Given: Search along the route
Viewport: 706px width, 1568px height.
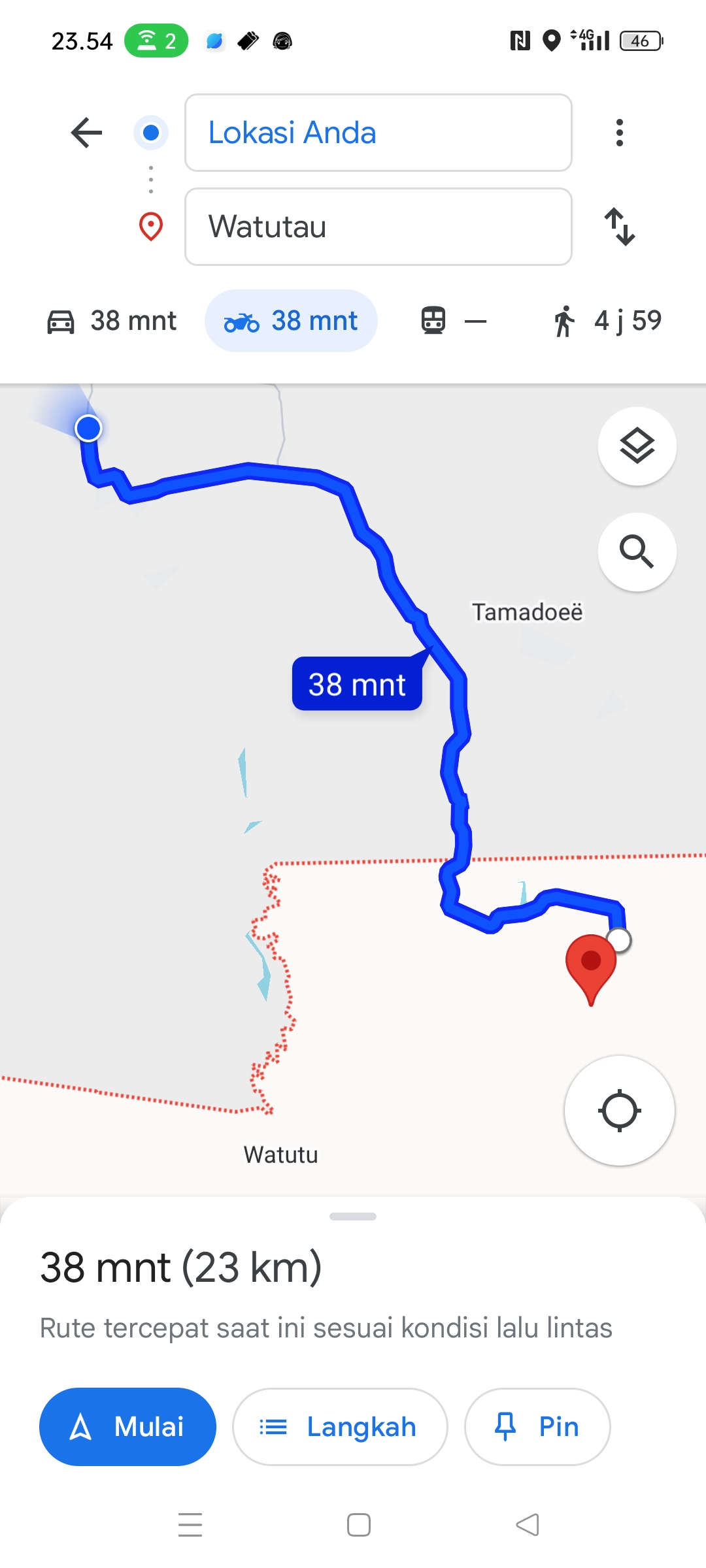Looking at the screenshot, I should [x=637, y=552].
